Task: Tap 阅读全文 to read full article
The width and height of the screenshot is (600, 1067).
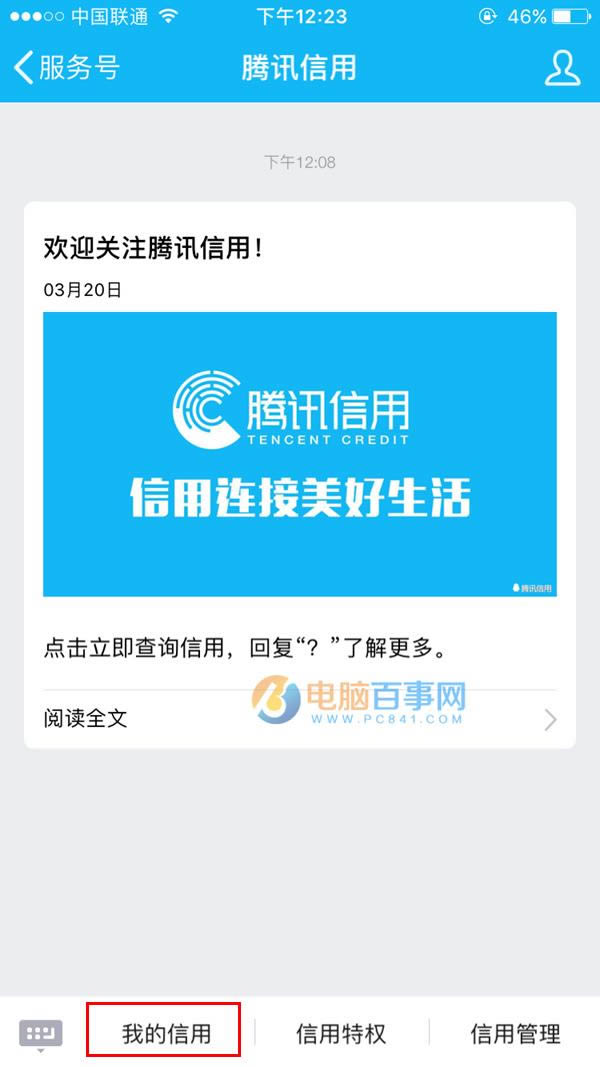Action: 299,718
